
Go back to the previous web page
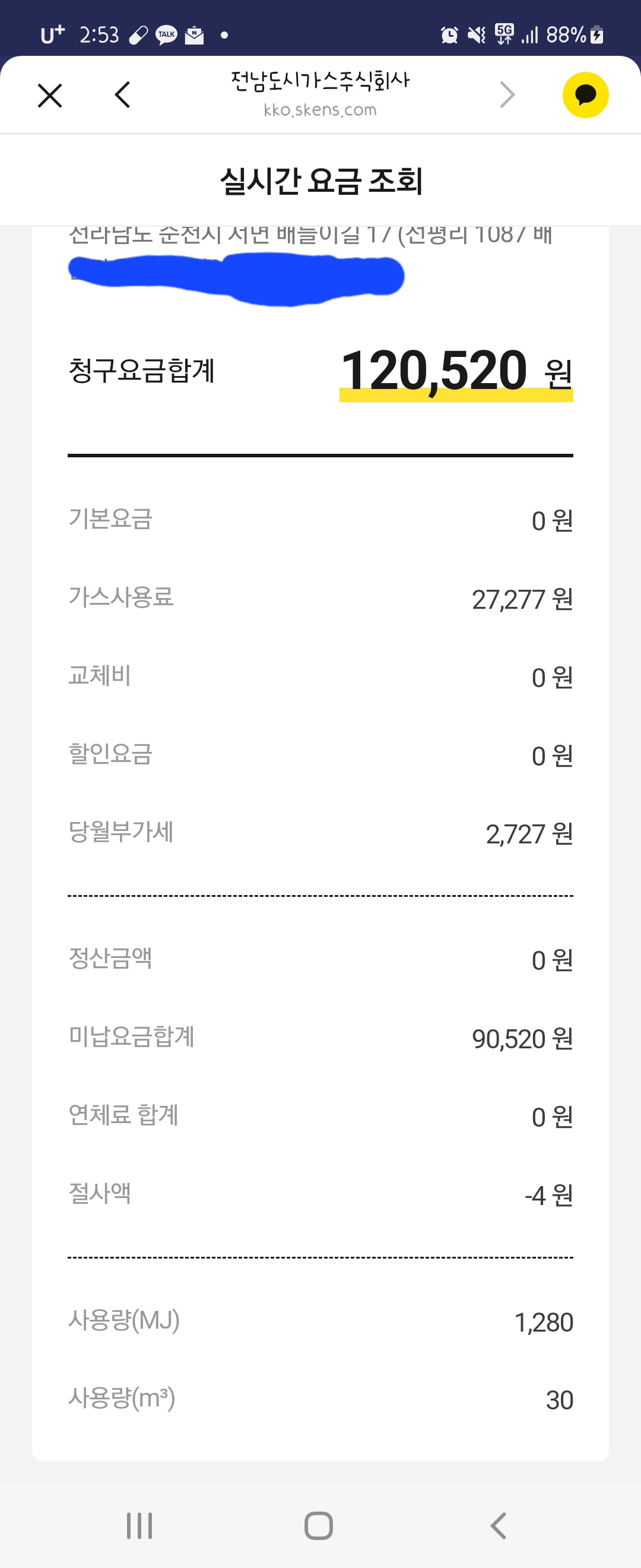[122, 95]
